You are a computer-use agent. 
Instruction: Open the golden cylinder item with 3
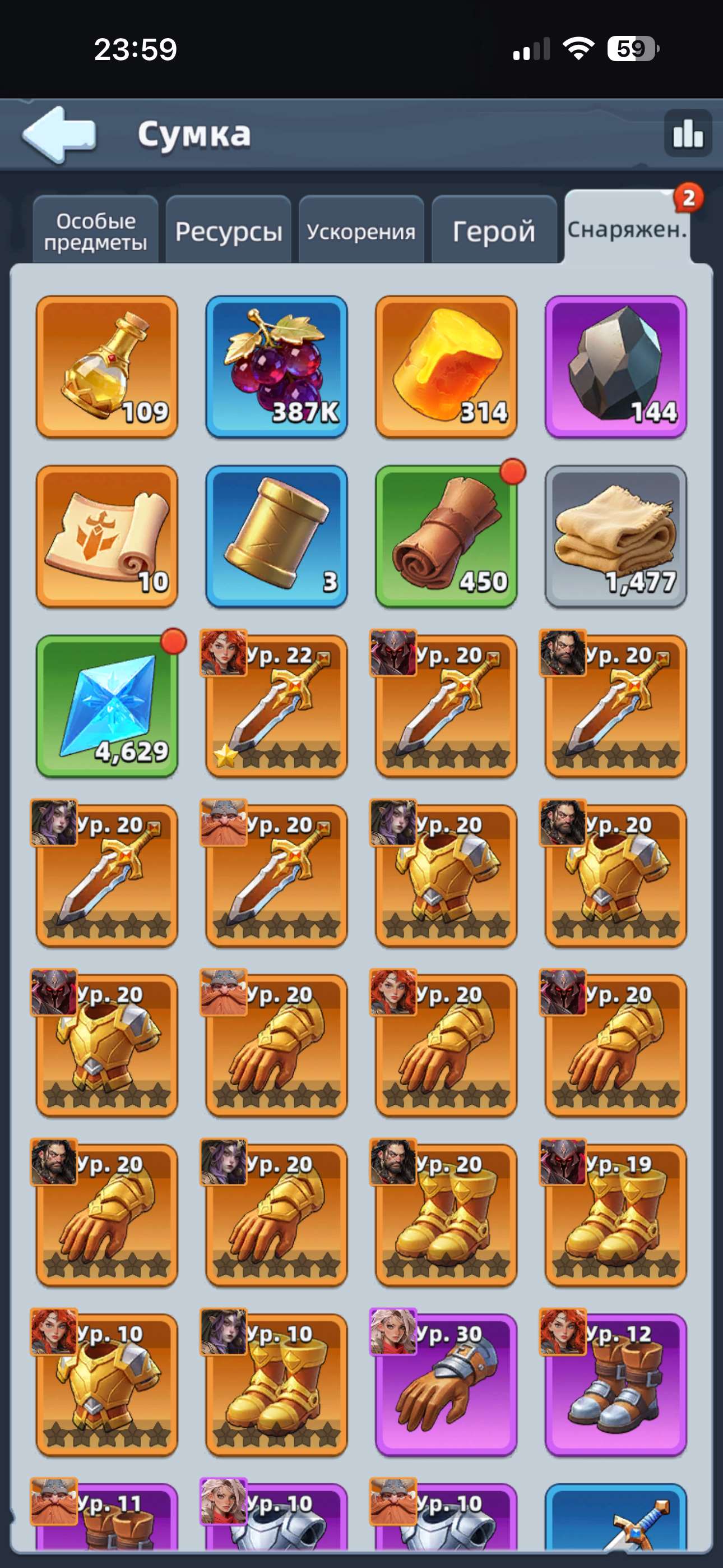click(276, 537)
